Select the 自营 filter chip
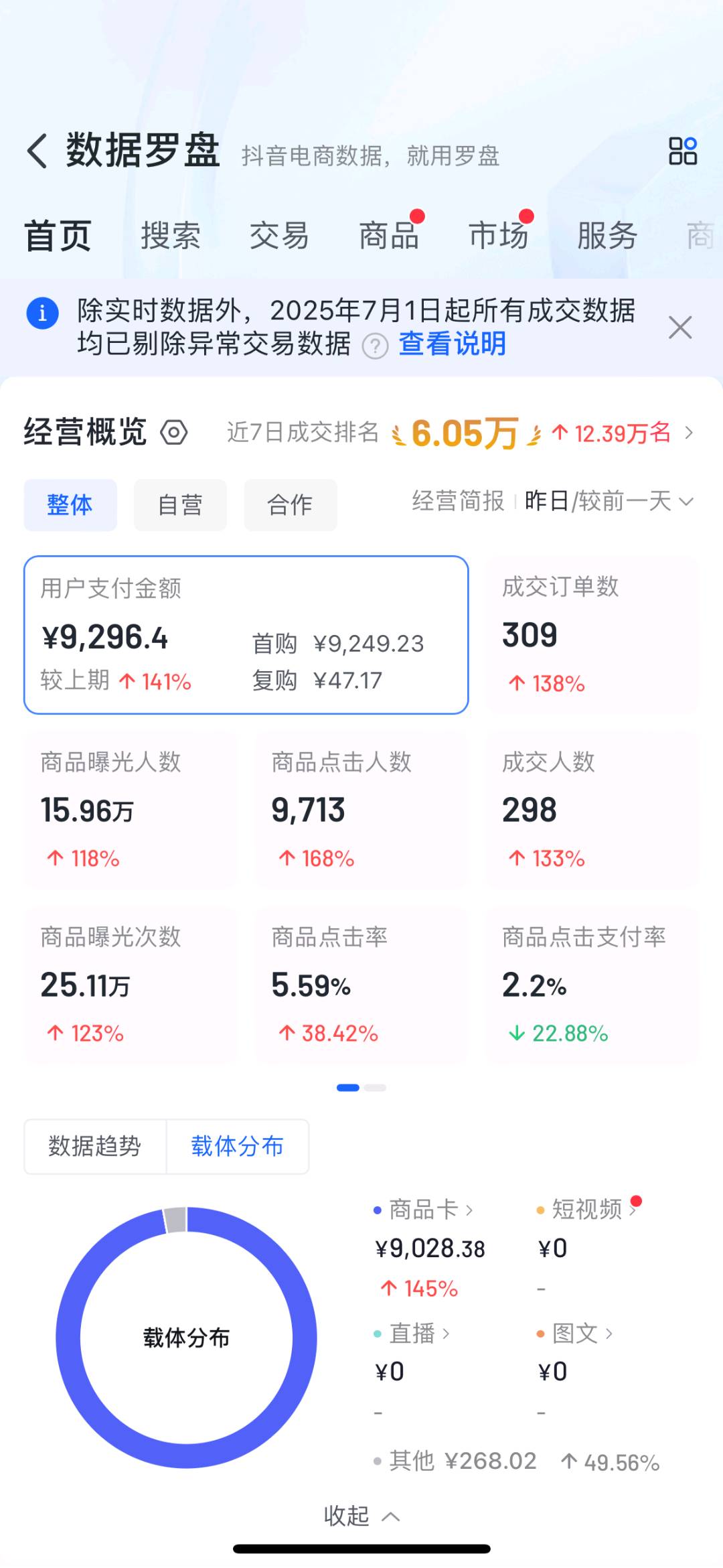This screenshot has height=1568, width=723. [180, 505]
